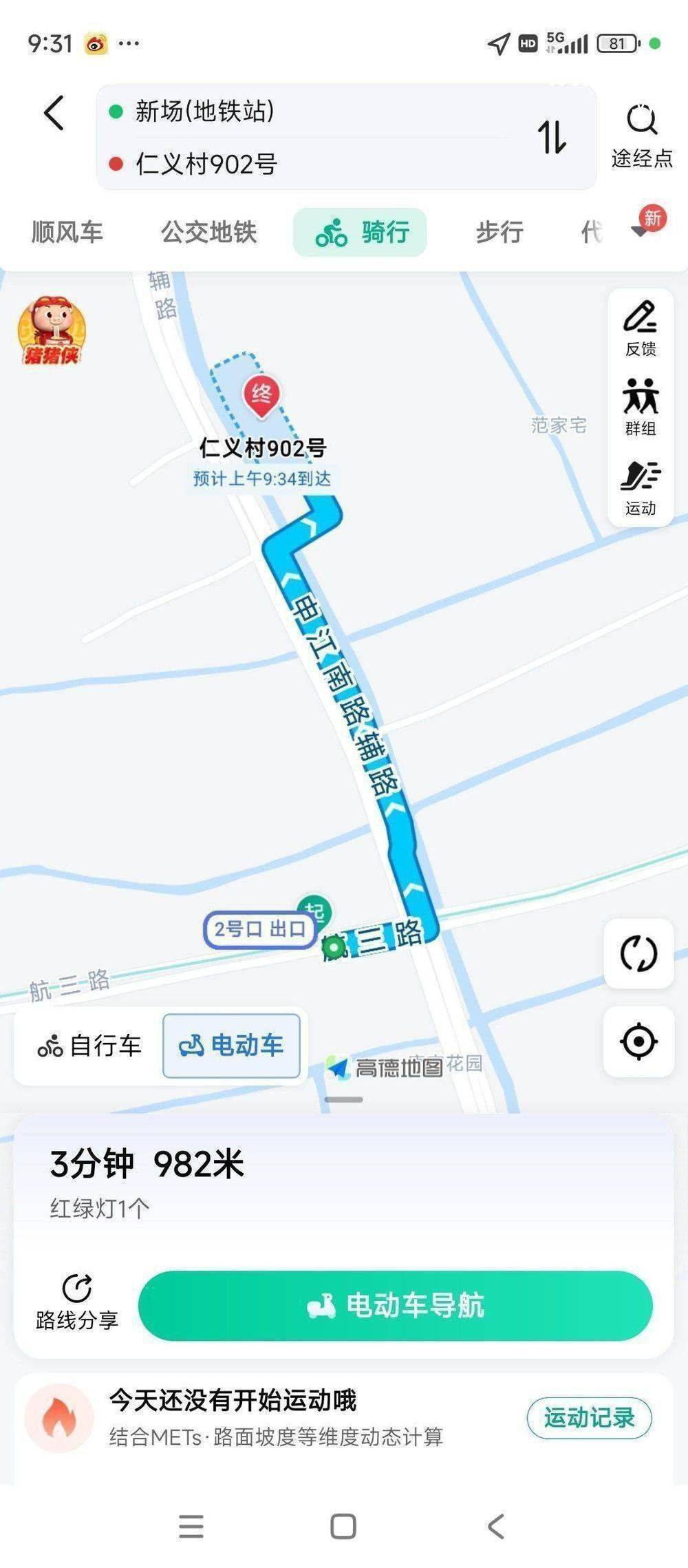Open 运动记录 exercise records
Viewport: 688px width, 1568px height.
click(589, 1418)
